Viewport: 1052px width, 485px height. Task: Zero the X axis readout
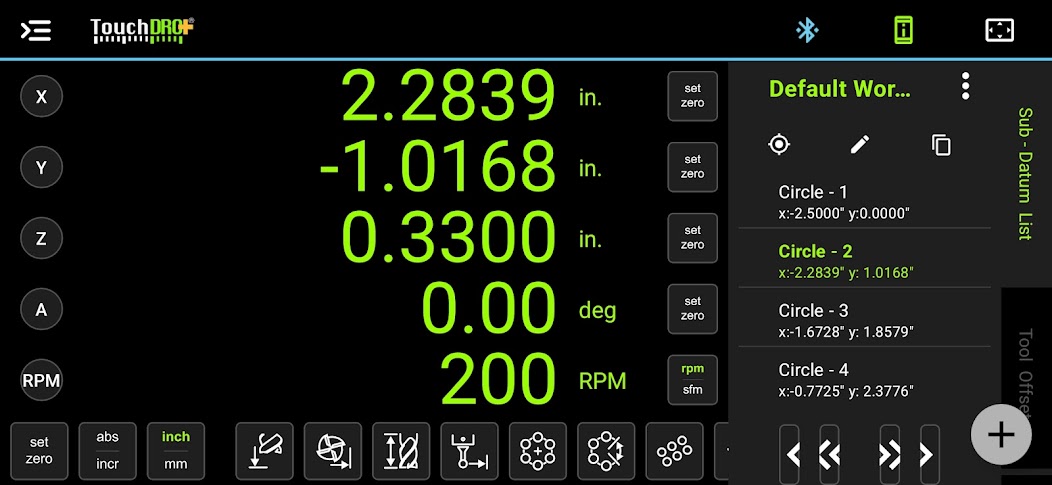(692, 96)
